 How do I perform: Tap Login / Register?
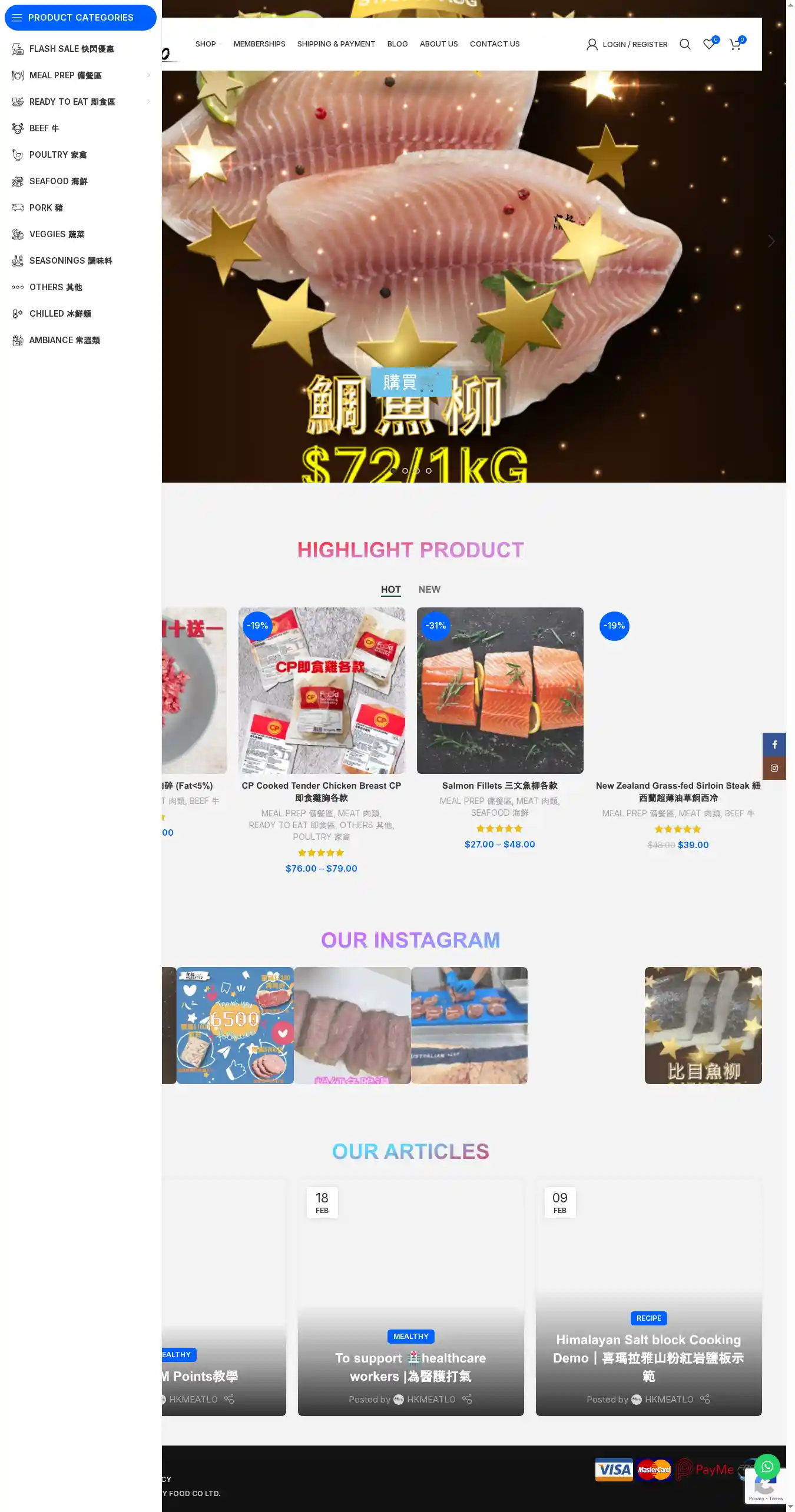[x=627, y=44]
